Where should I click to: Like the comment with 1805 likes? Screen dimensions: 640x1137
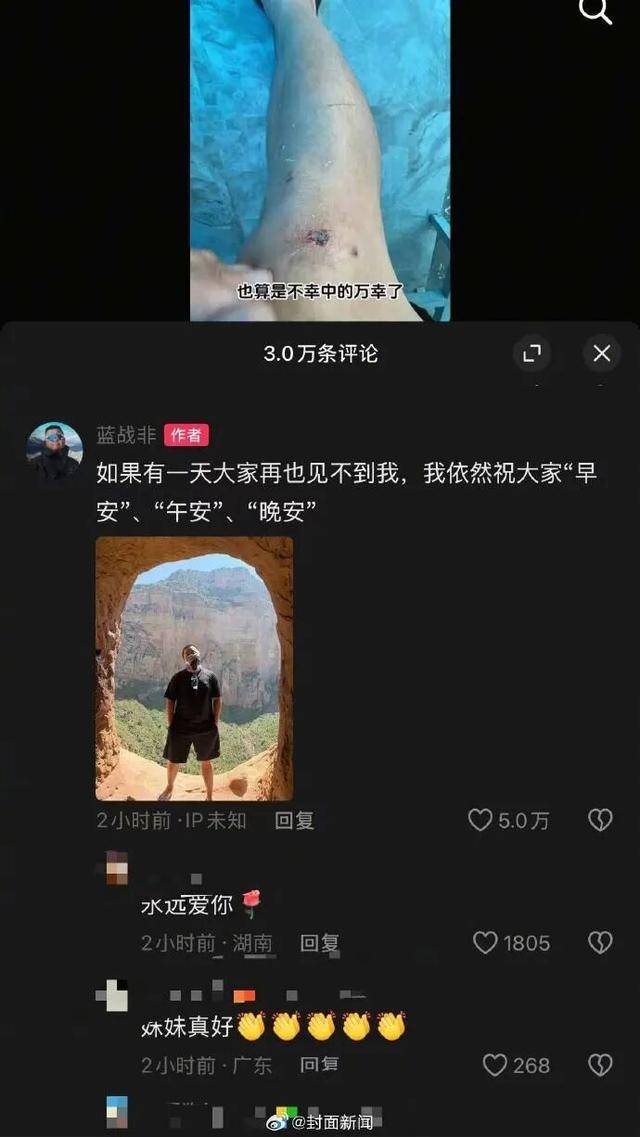tap(486, 942)
